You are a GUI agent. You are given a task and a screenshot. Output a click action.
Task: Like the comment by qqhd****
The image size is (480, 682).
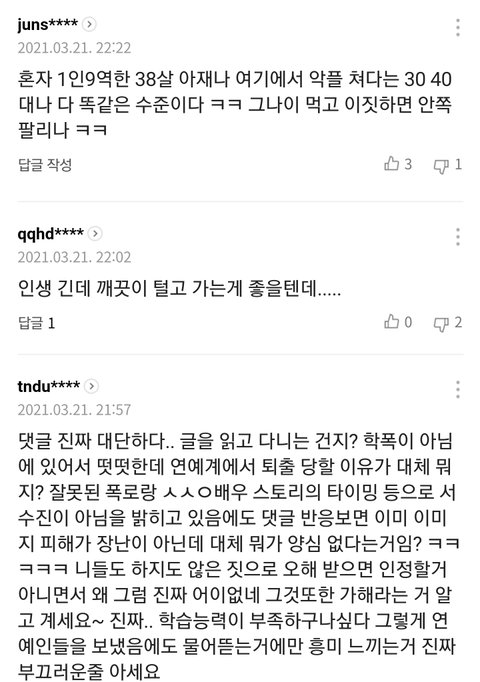click(x=398, y=322)
